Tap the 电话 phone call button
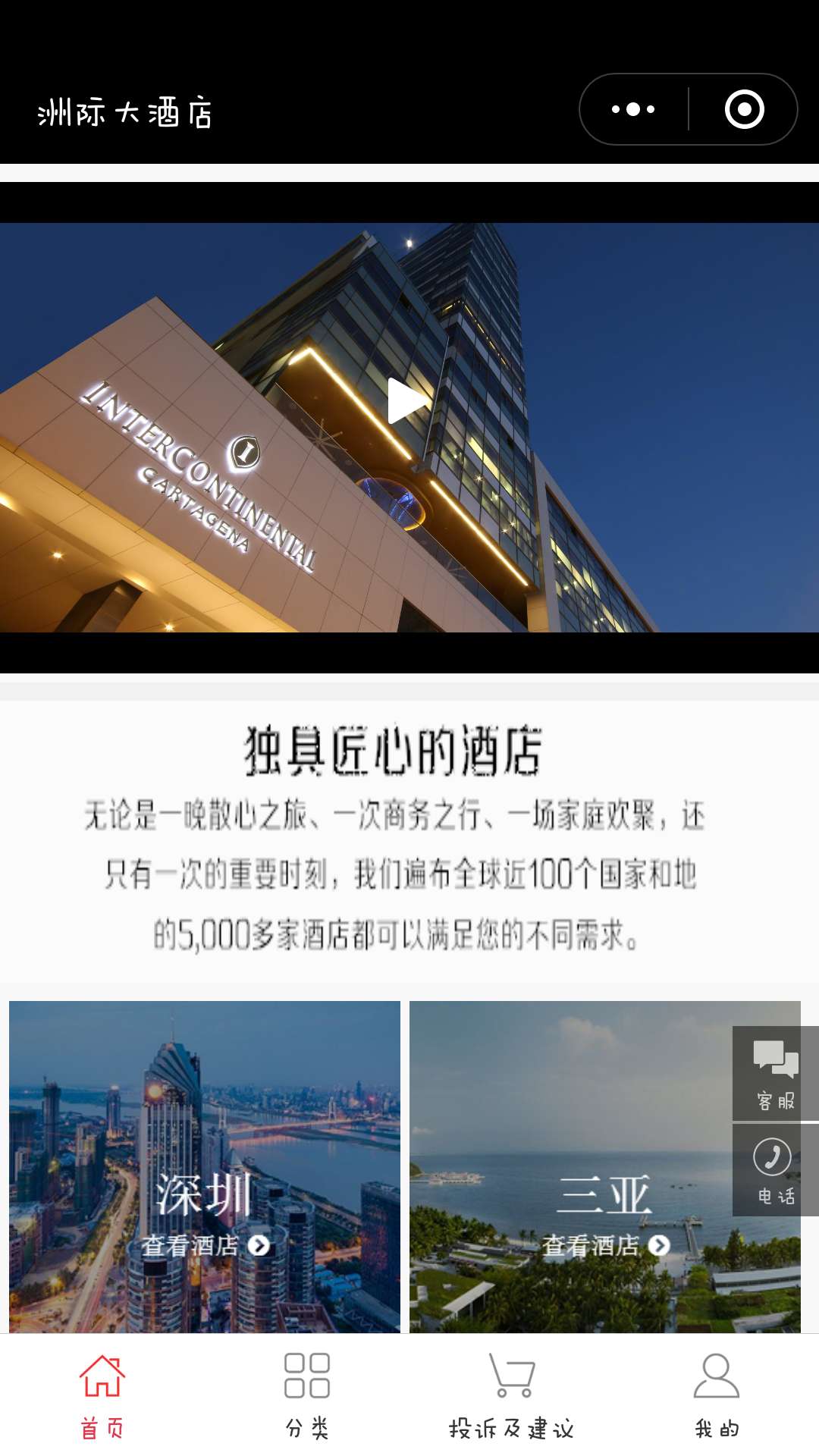This screenshot has height=1456, width=819. coord(775,1170)
